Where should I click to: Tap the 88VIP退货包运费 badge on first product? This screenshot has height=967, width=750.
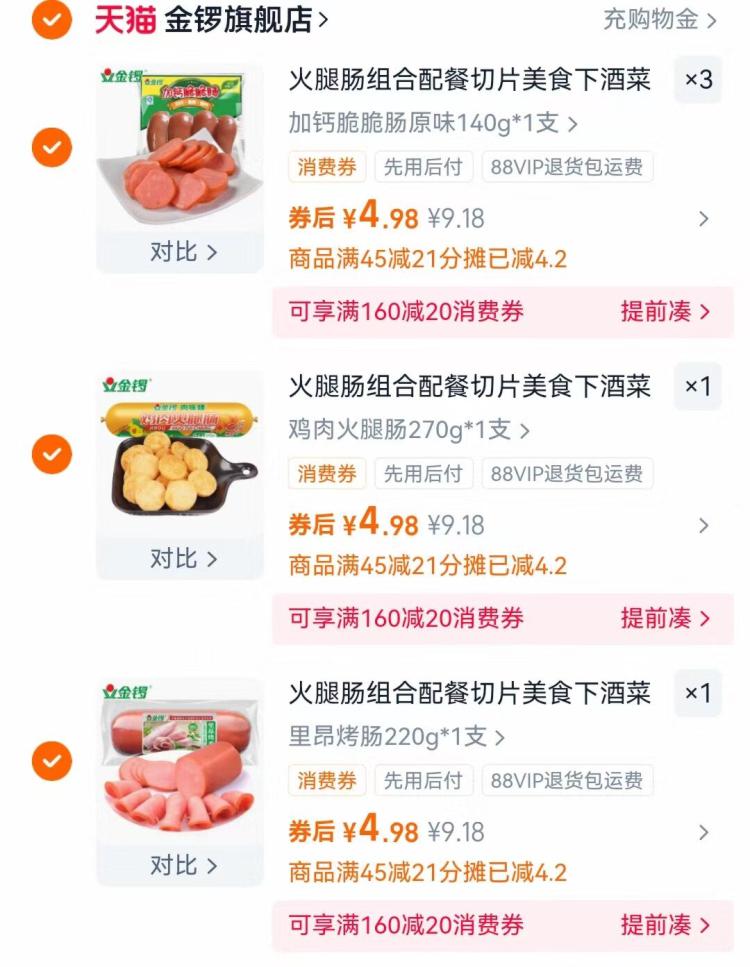click(x=566, y=167)
